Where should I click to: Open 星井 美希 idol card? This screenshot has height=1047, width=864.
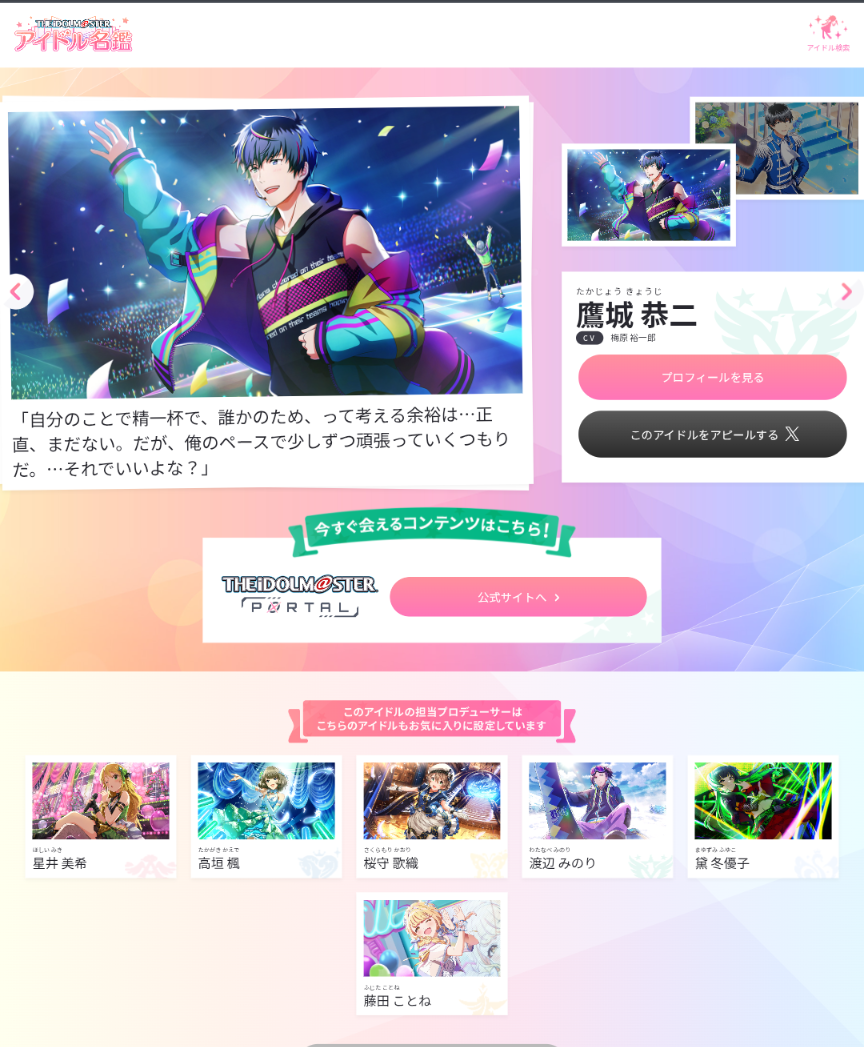[x=100, y=816]
